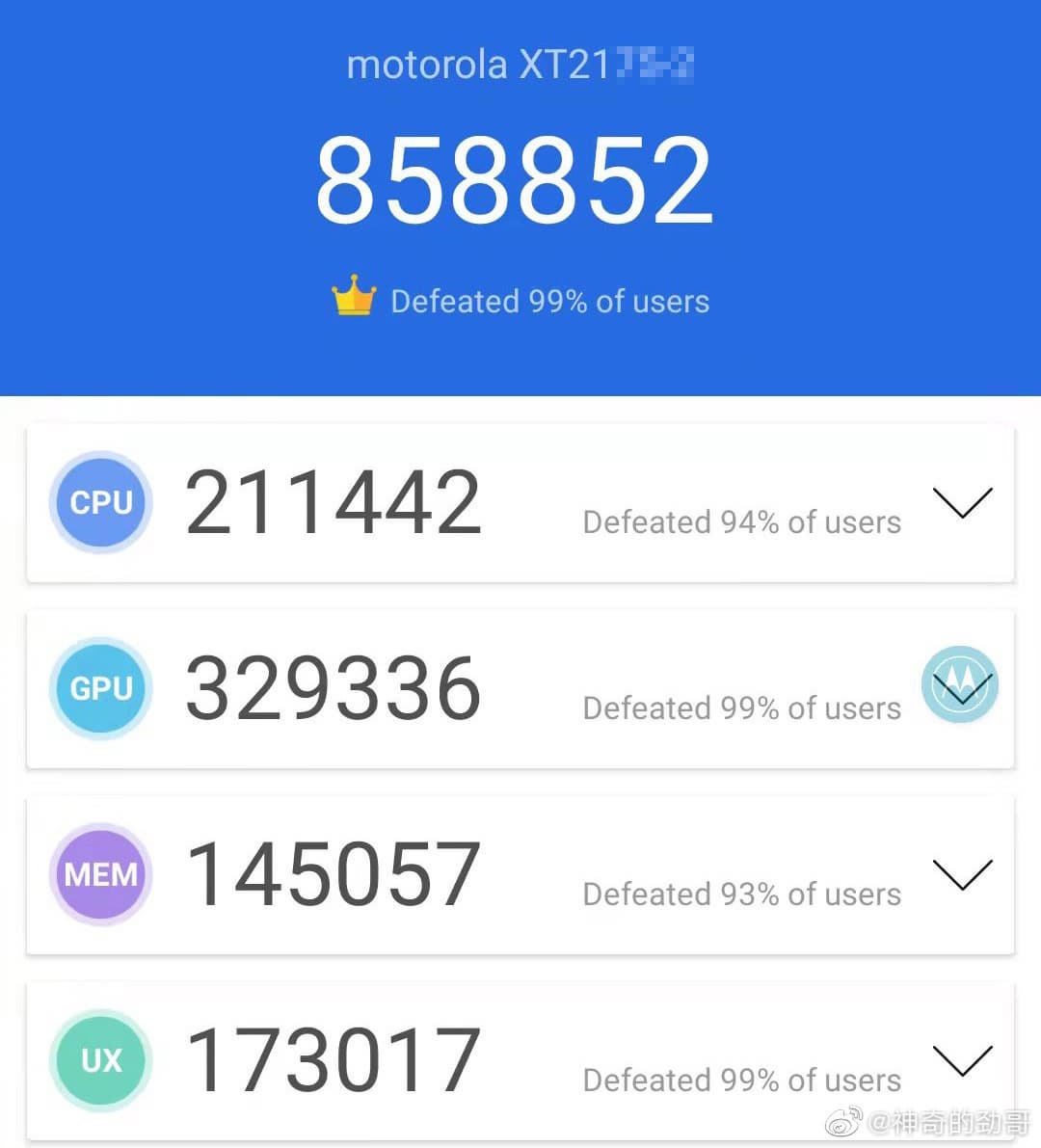Viewport: 1041px width, 1148px height.
Task: Open the MEM score dropdown
Action: click(x=962, y=873)
